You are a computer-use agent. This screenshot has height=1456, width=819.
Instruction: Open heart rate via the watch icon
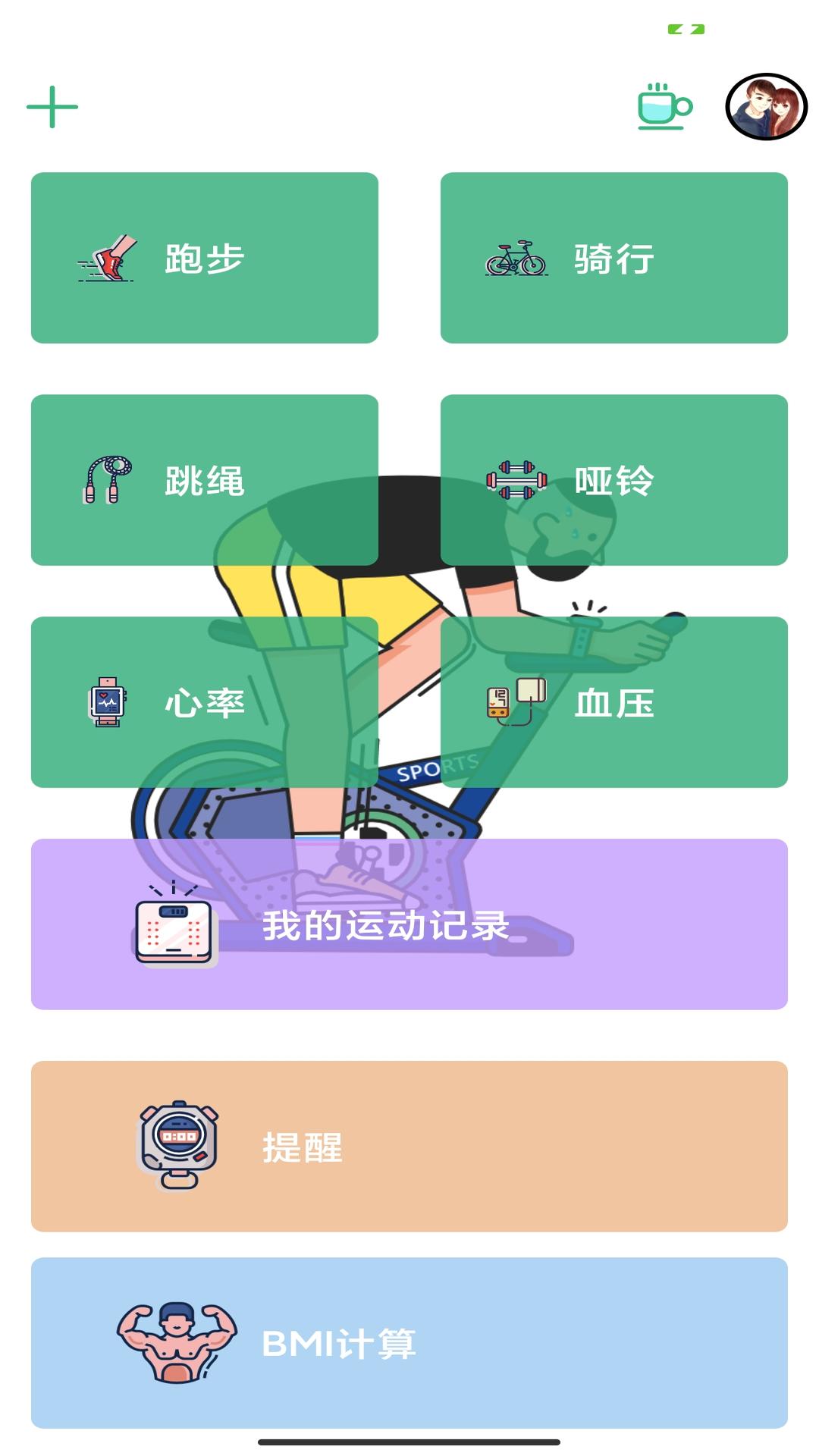[108, 703]
